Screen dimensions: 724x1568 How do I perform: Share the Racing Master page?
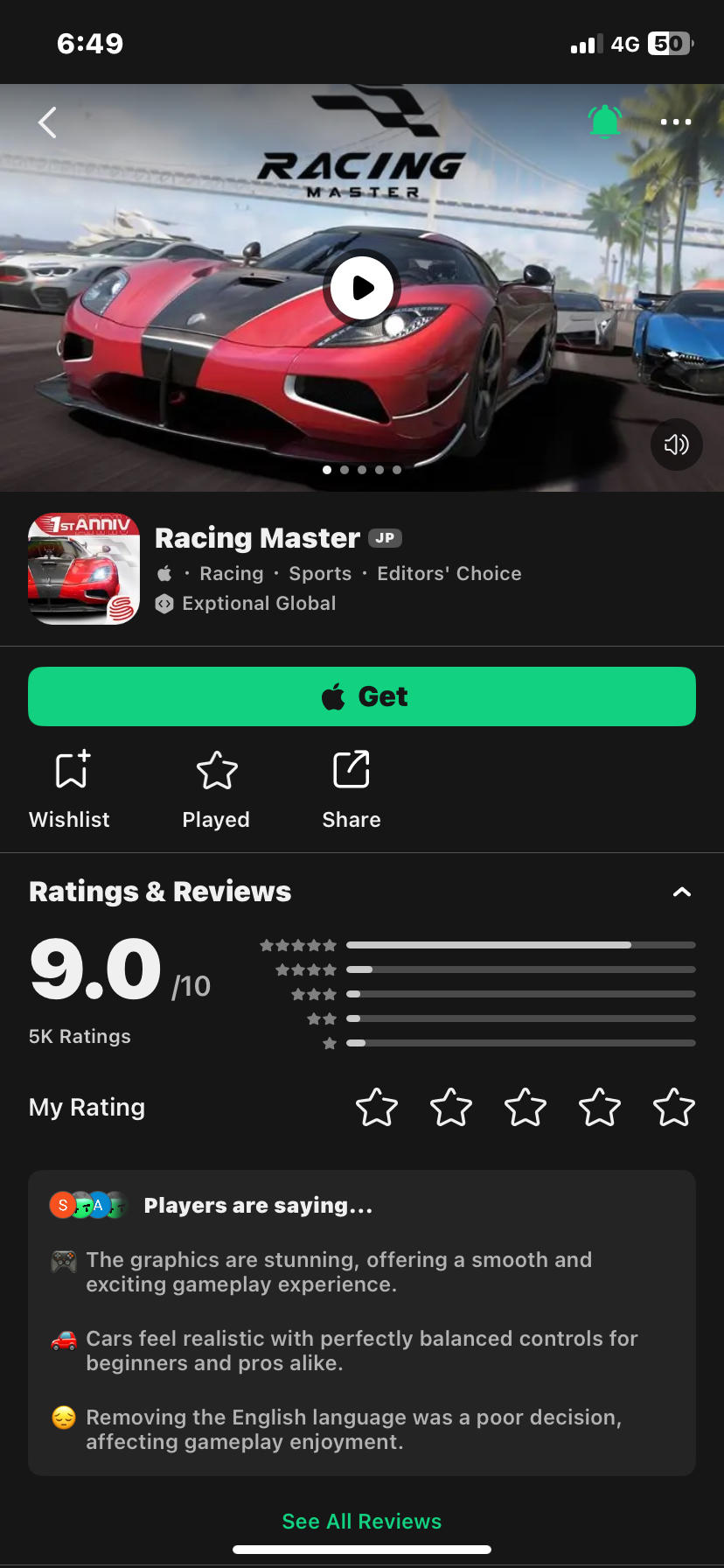(351, 787)
